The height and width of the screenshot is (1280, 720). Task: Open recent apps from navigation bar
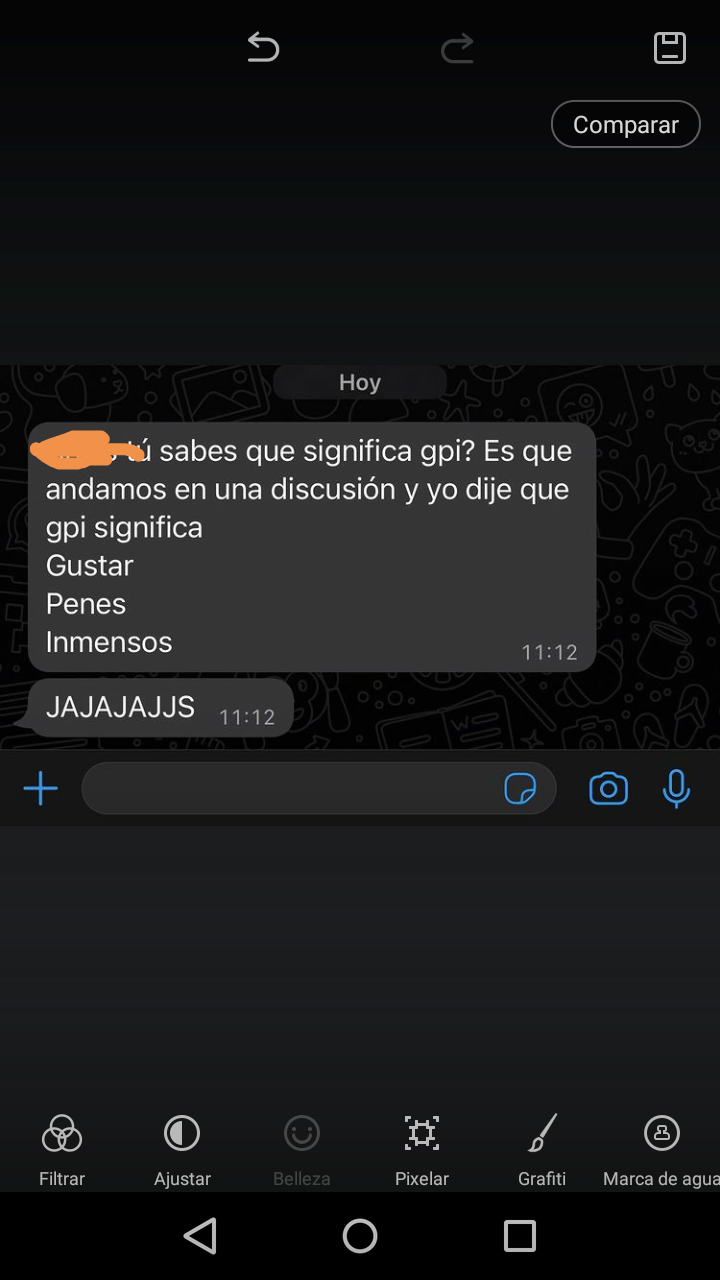[520, 1236]
